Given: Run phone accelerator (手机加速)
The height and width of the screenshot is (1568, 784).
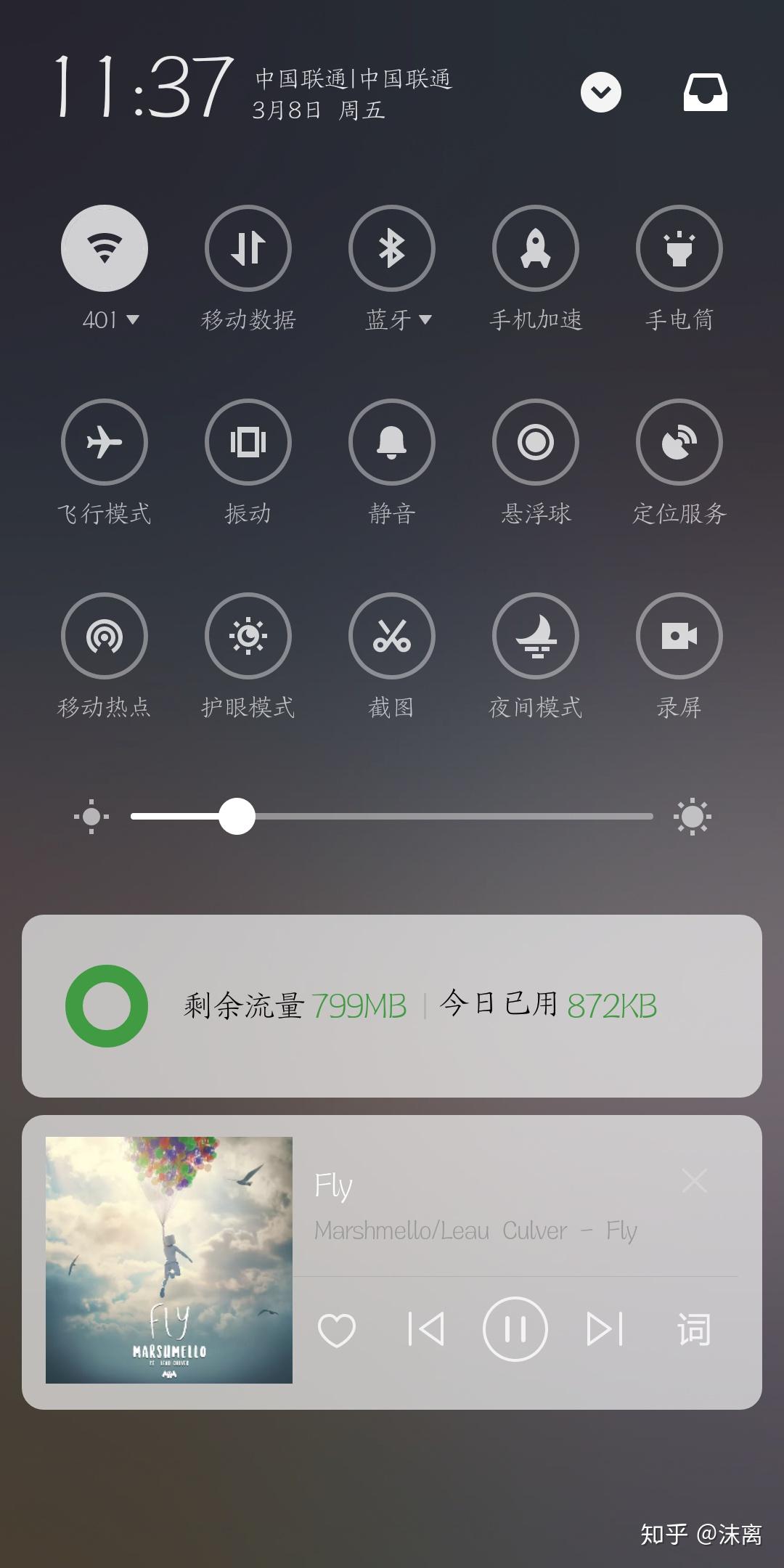Looking at the screenshot, I should (x=536, y=248).
